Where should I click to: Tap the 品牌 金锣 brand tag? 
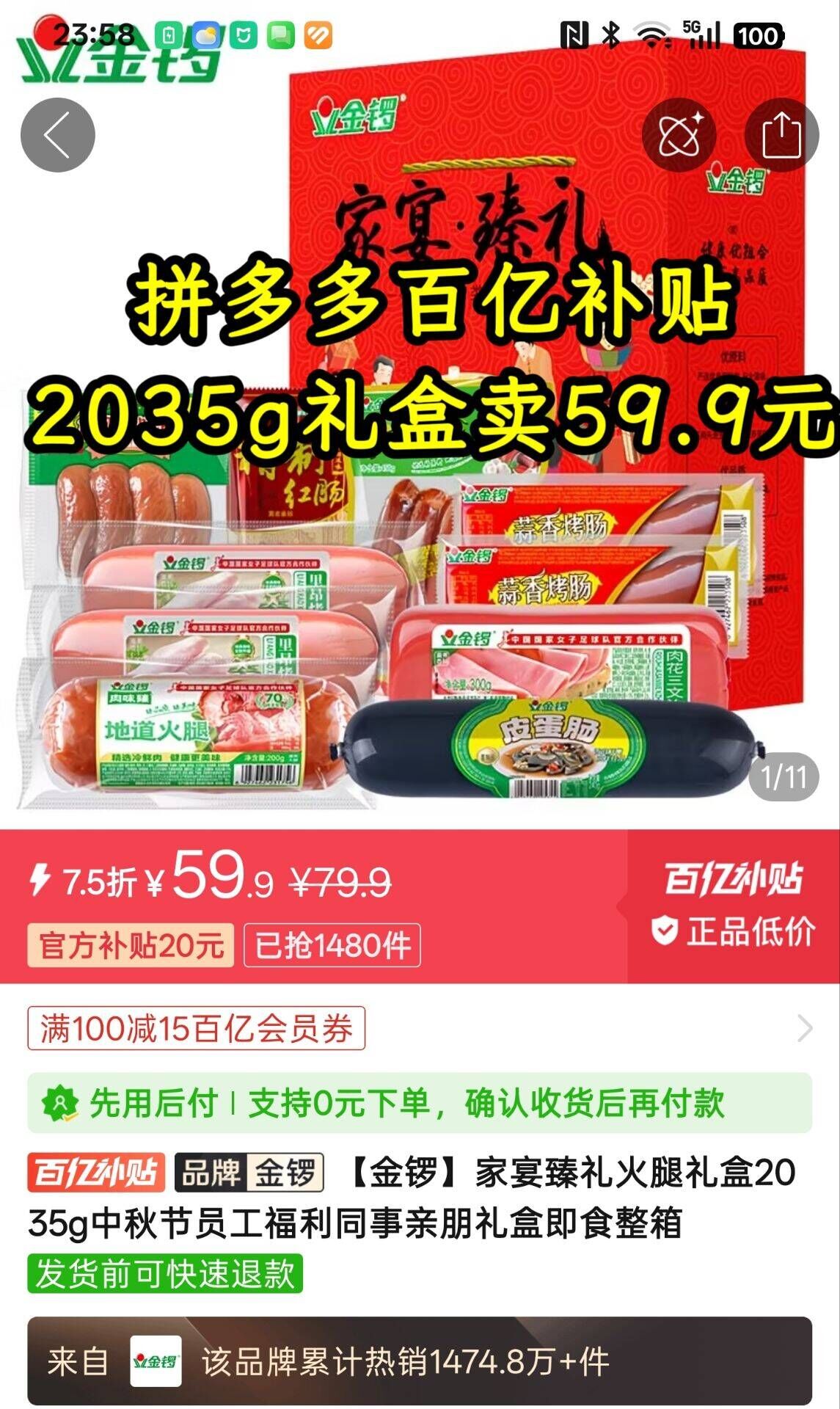[249, 1173]
